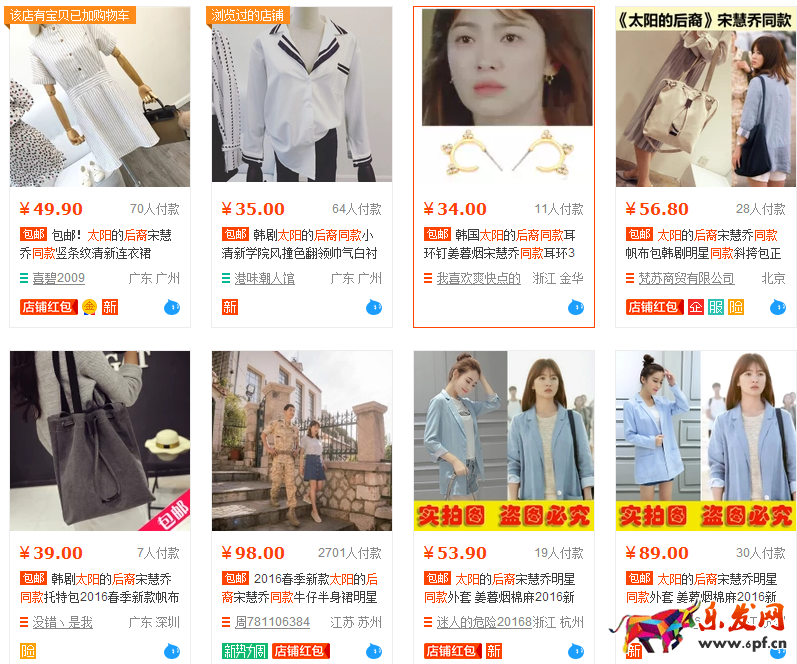The height and width of the screenshot is (664, 797).
Task: Open the ¥53.90 blue jacket product
Action: coord(503,441)
